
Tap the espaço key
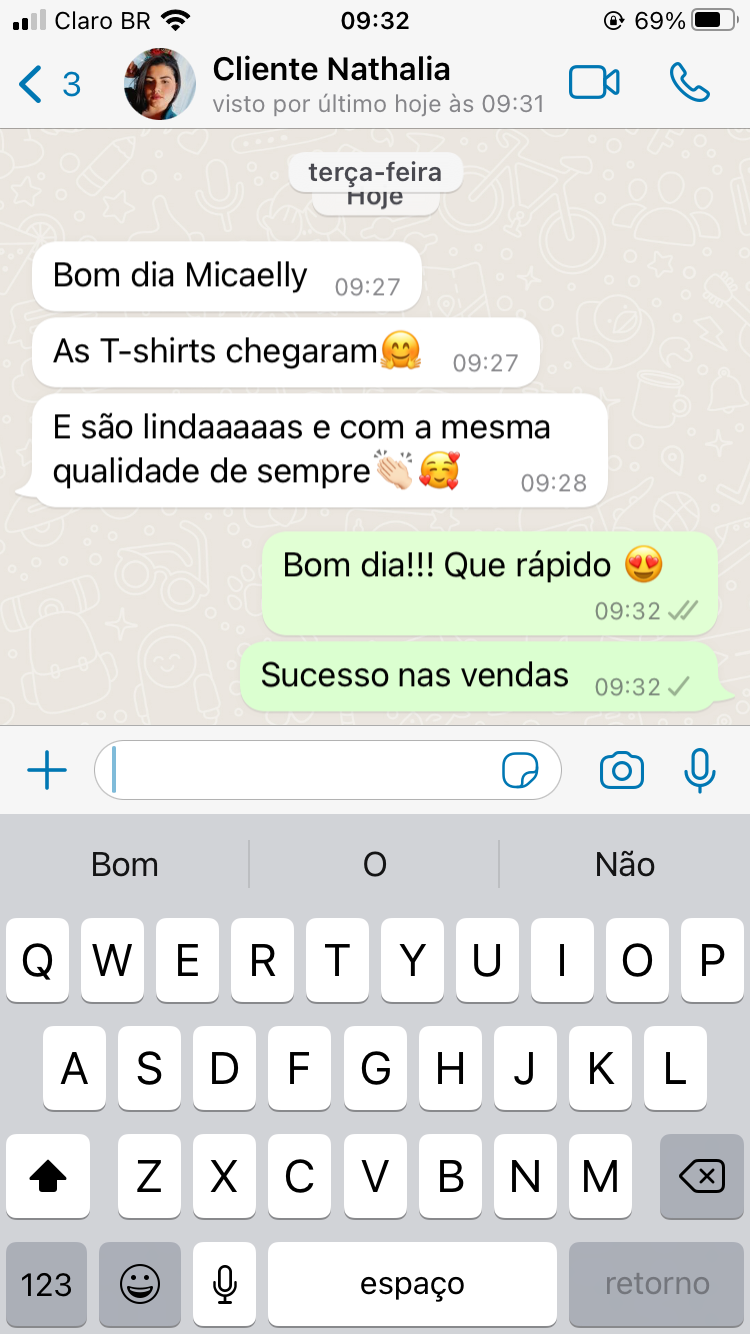(412, 1284)
